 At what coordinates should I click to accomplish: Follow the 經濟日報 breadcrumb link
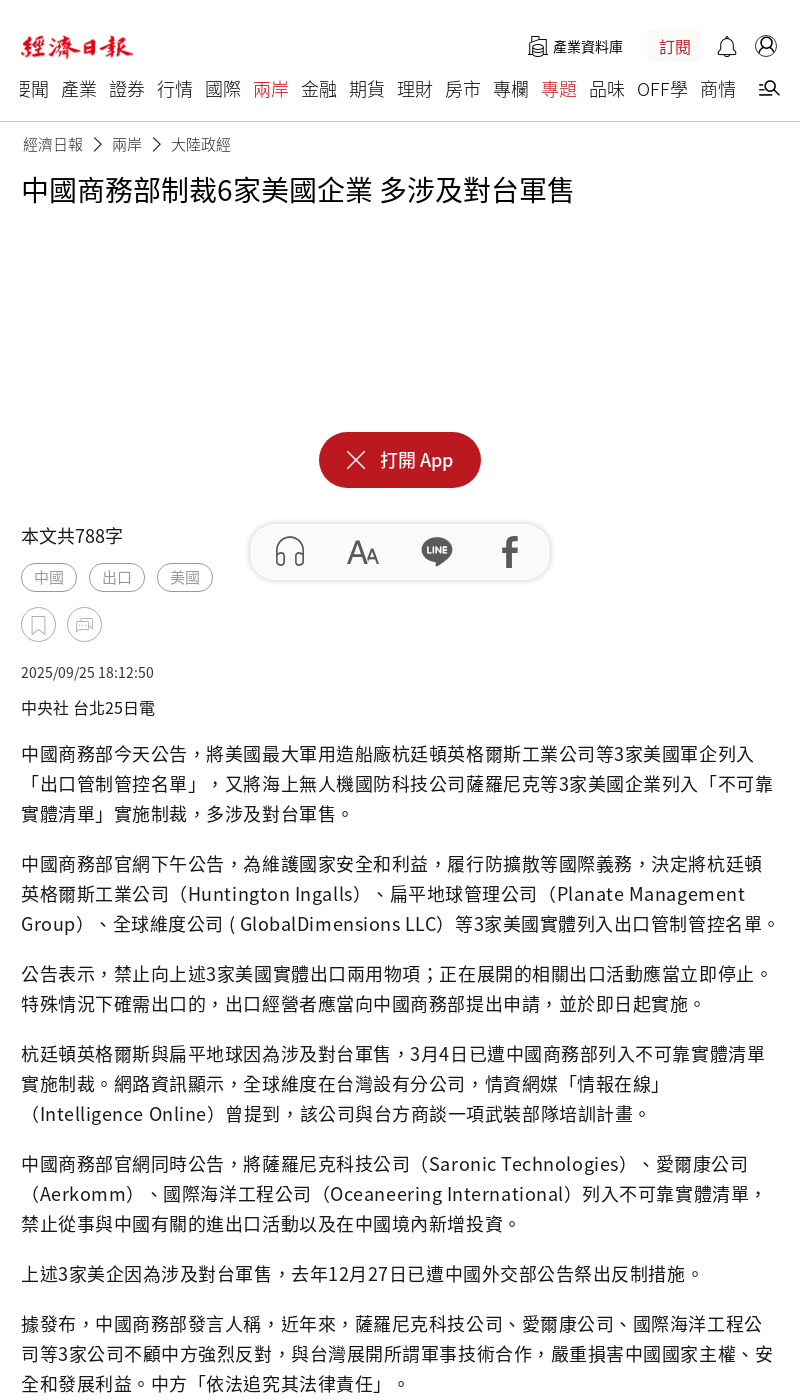pyautogui.click(x=53, y=144)
